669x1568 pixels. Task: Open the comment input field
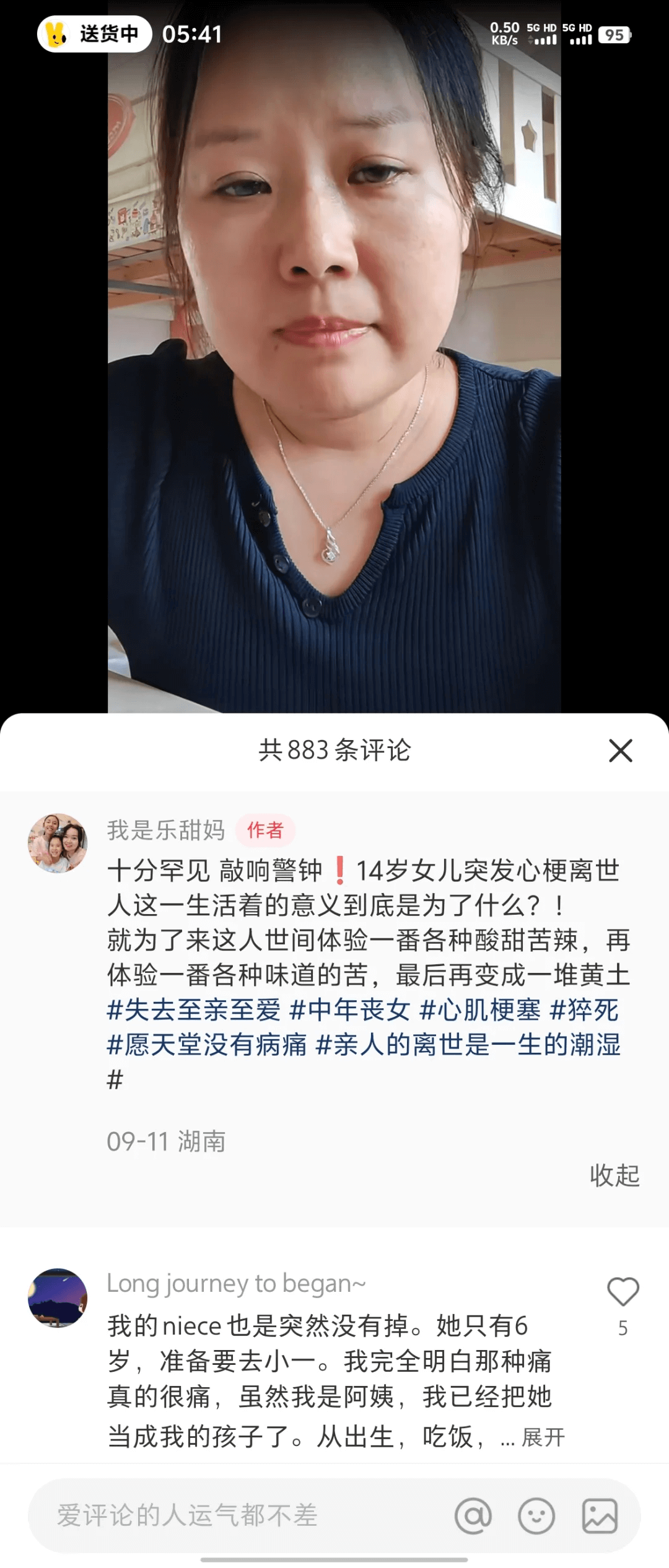pyautogui.click(x=235, y=1515)
